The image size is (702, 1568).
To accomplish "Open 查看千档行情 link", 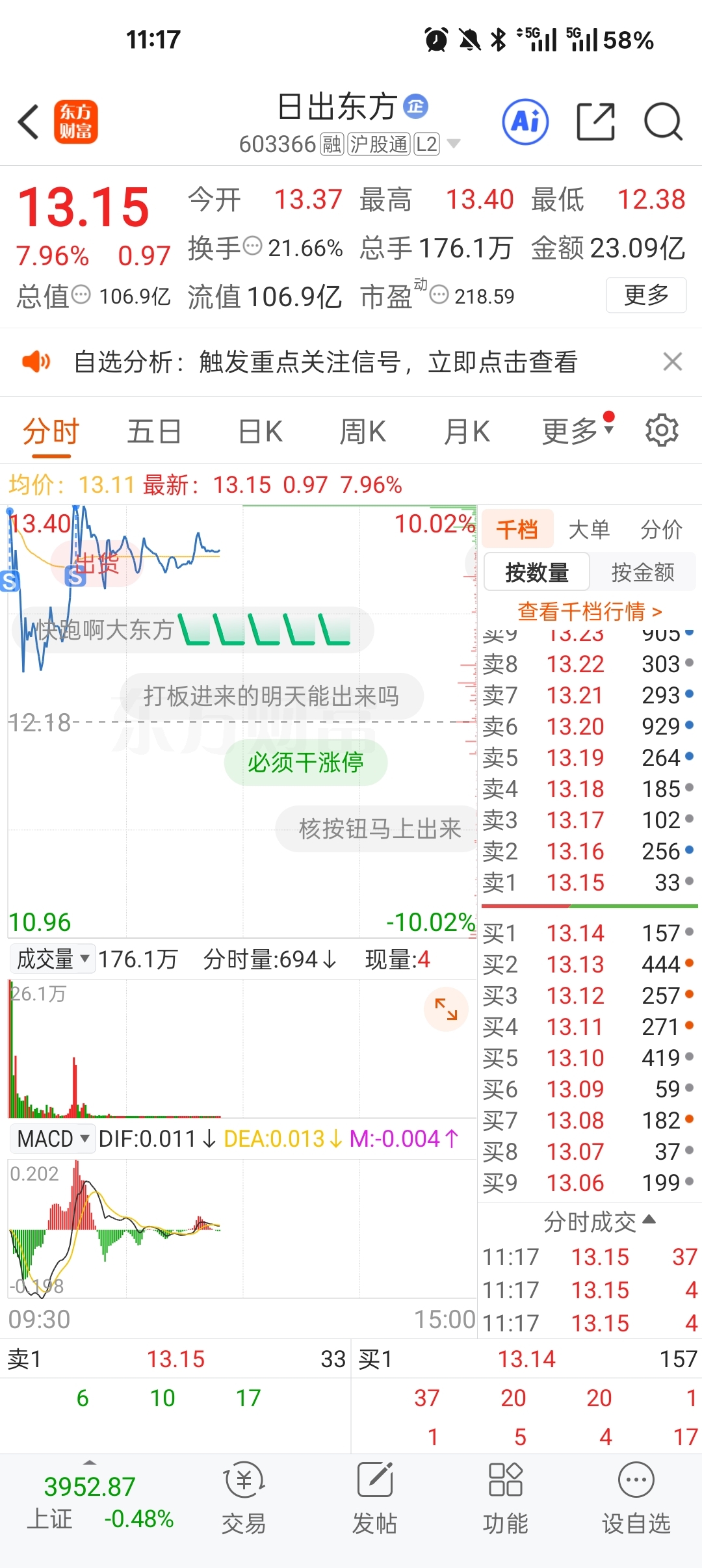I will (589, 611).
